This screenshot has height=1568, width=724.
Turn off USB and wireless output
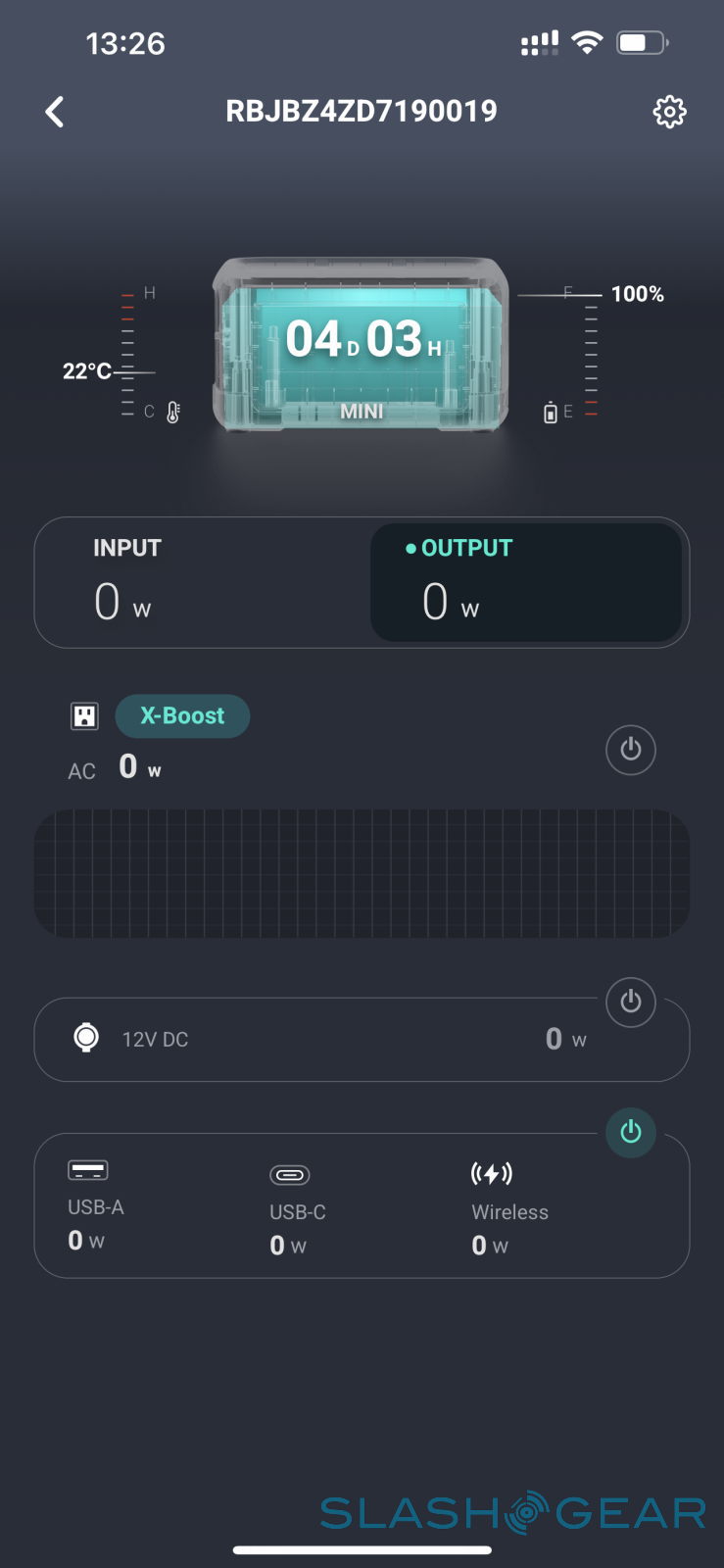pyautogui.click(x=630, y=1132)
